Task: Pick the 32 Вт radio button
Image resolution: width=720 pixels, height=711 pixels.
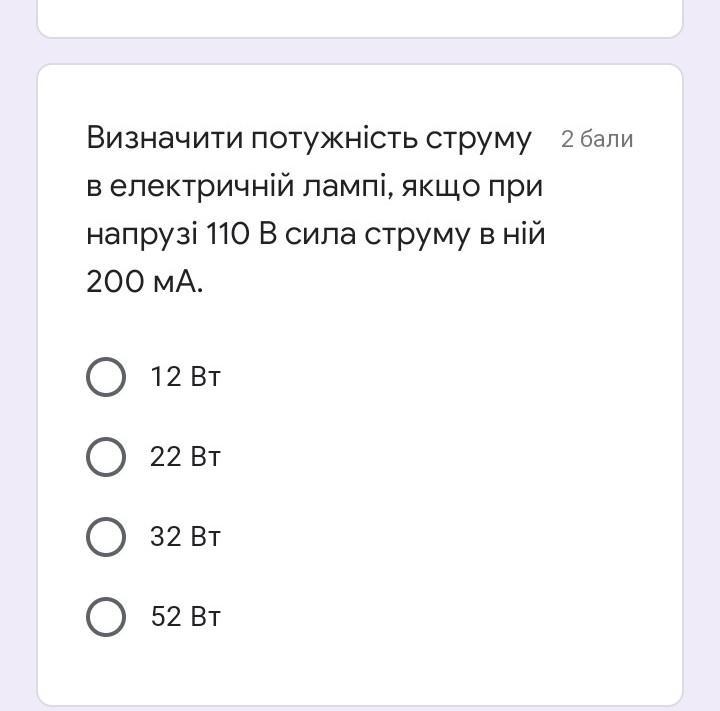Action: (106, 537)
